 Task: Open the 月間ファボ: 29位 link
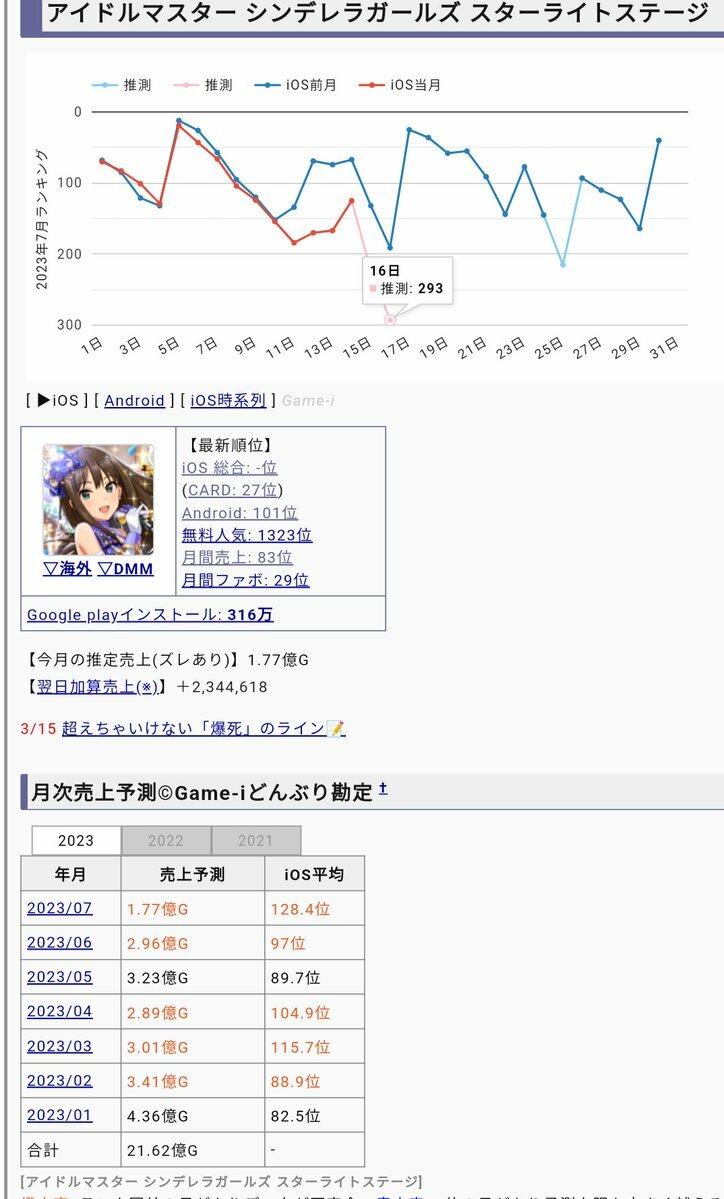coord(245,580)
